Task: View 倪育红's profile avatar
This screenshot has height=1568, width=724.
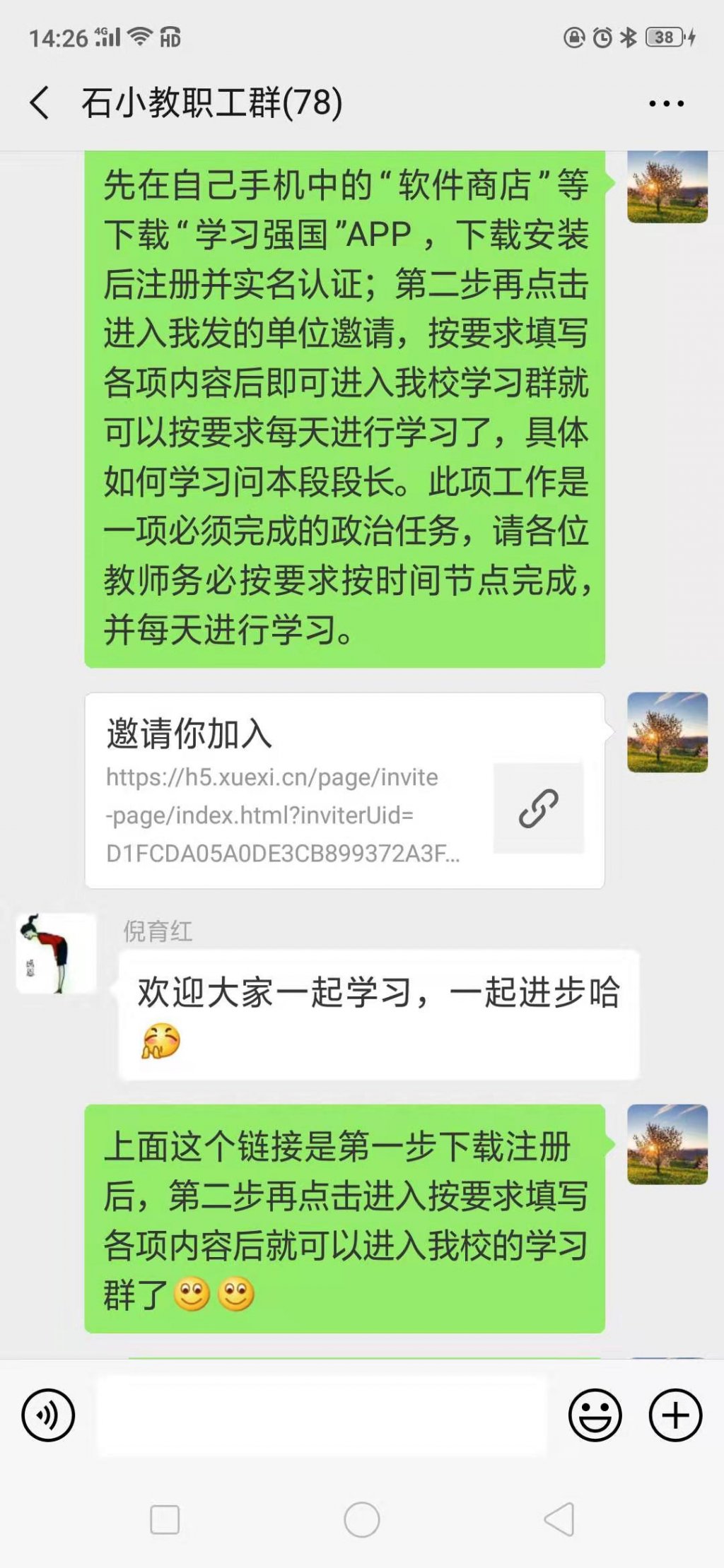Action: (x=57, y=953)
